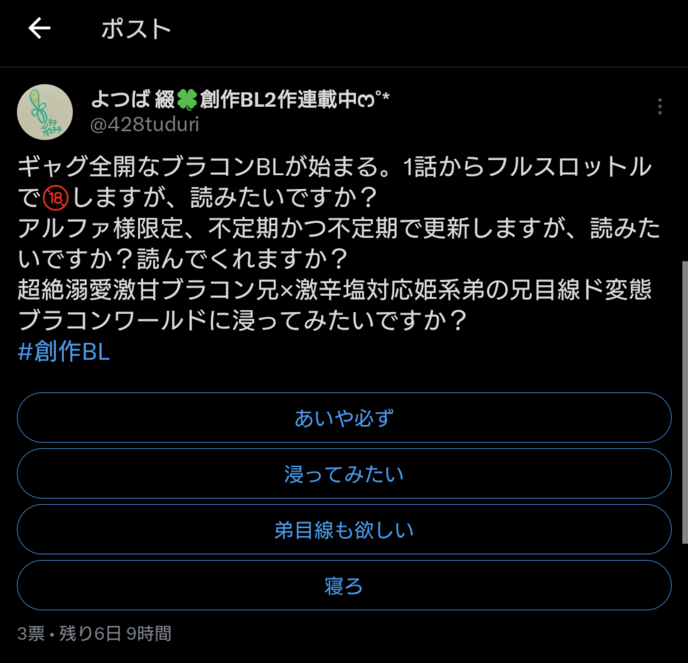Pick the 寝ろ poll option
Image resolution: width=688 pixels, height=663 pixels.
click(x=344, y=586)
